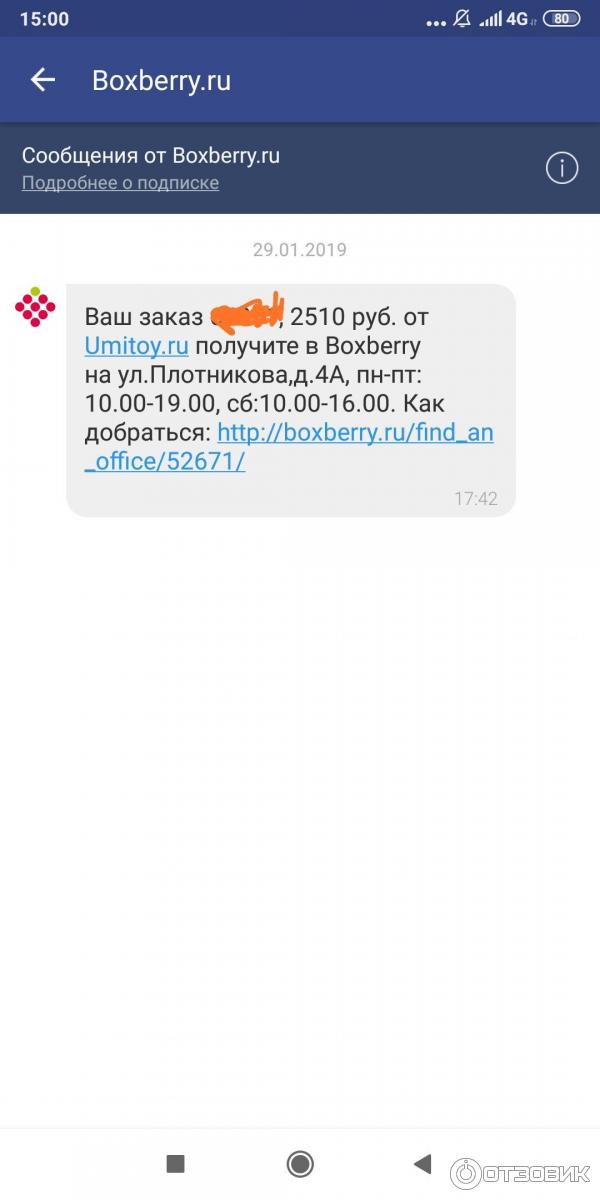600x1200 pixels.
Task: Open recent apps with the square button
Action: pyautogui.click(x=175, y=1163)
